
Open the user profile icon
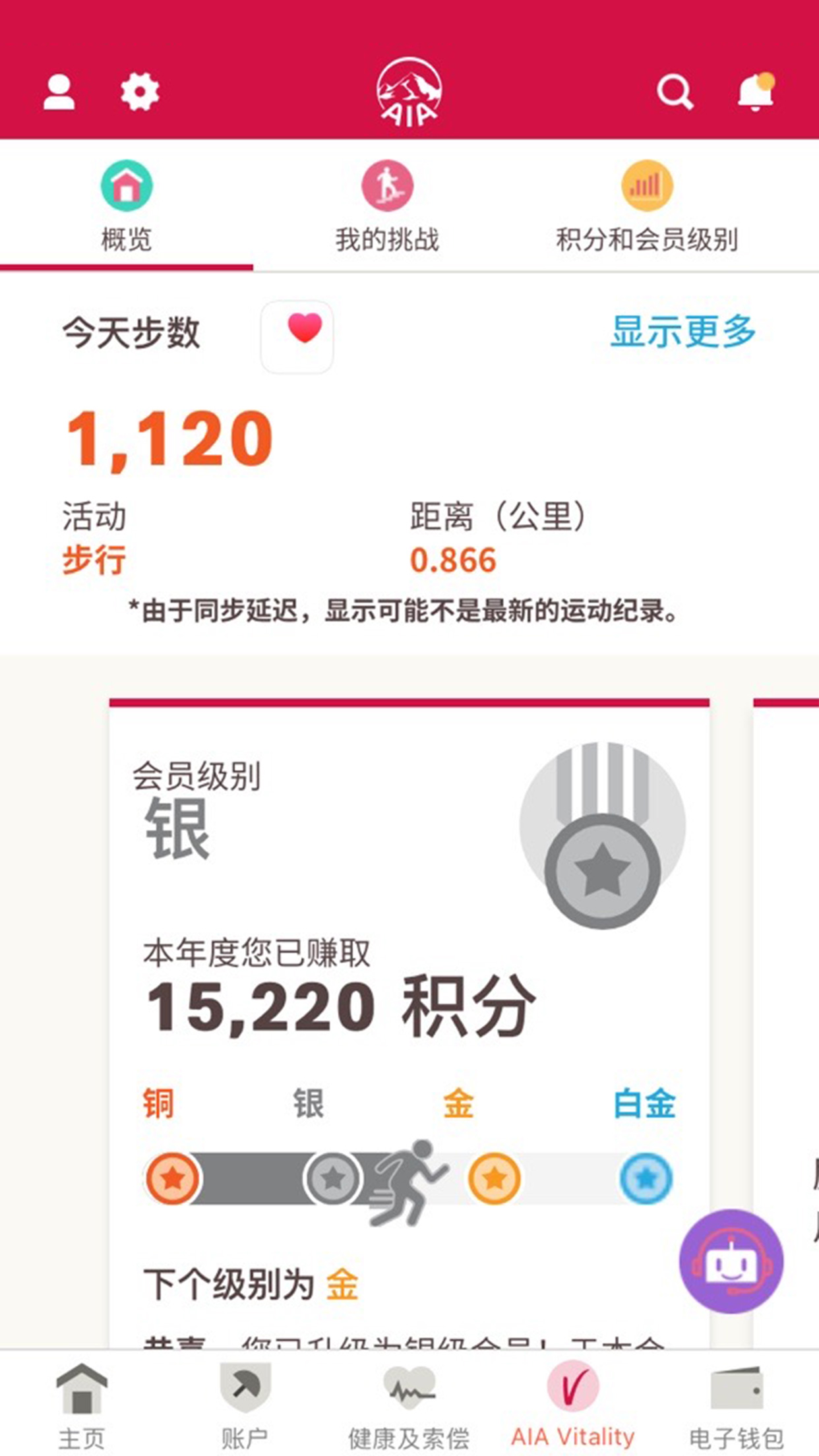pyautogui.click(x=59, y=92)
